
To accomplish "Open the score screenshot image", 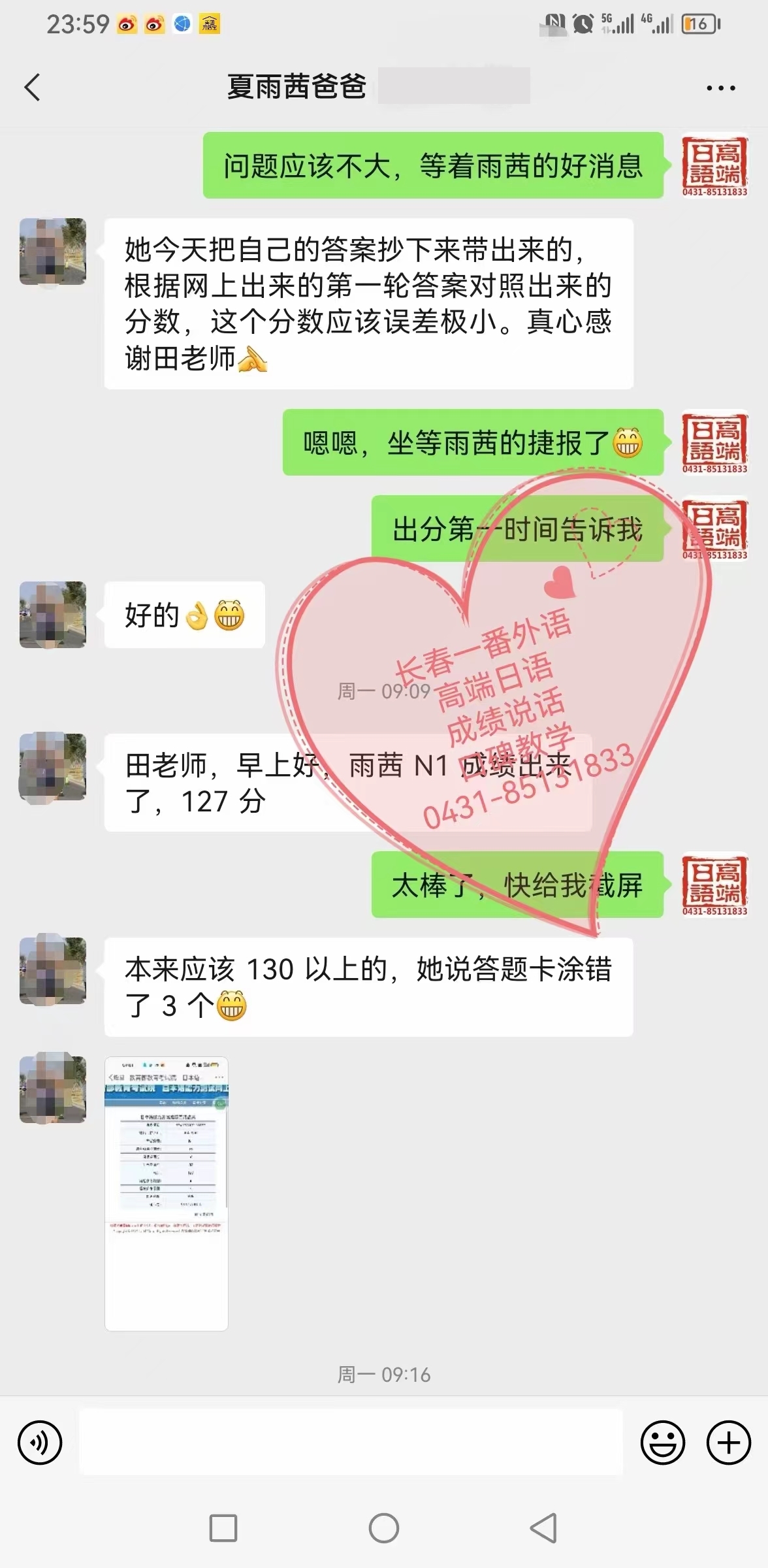I will click(x=167, y=1193).
